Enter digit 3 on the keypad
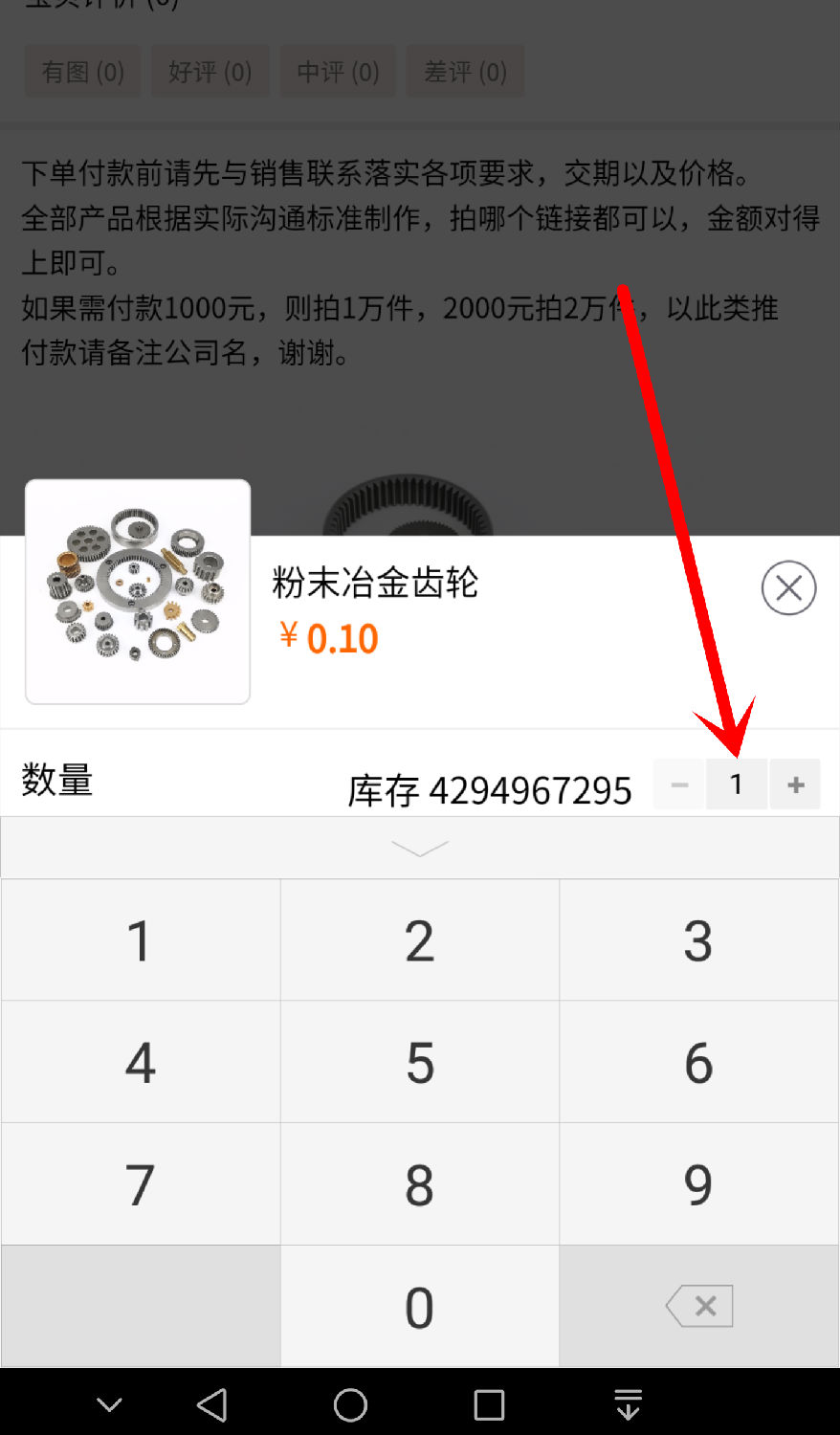 [x=698, y=940]
